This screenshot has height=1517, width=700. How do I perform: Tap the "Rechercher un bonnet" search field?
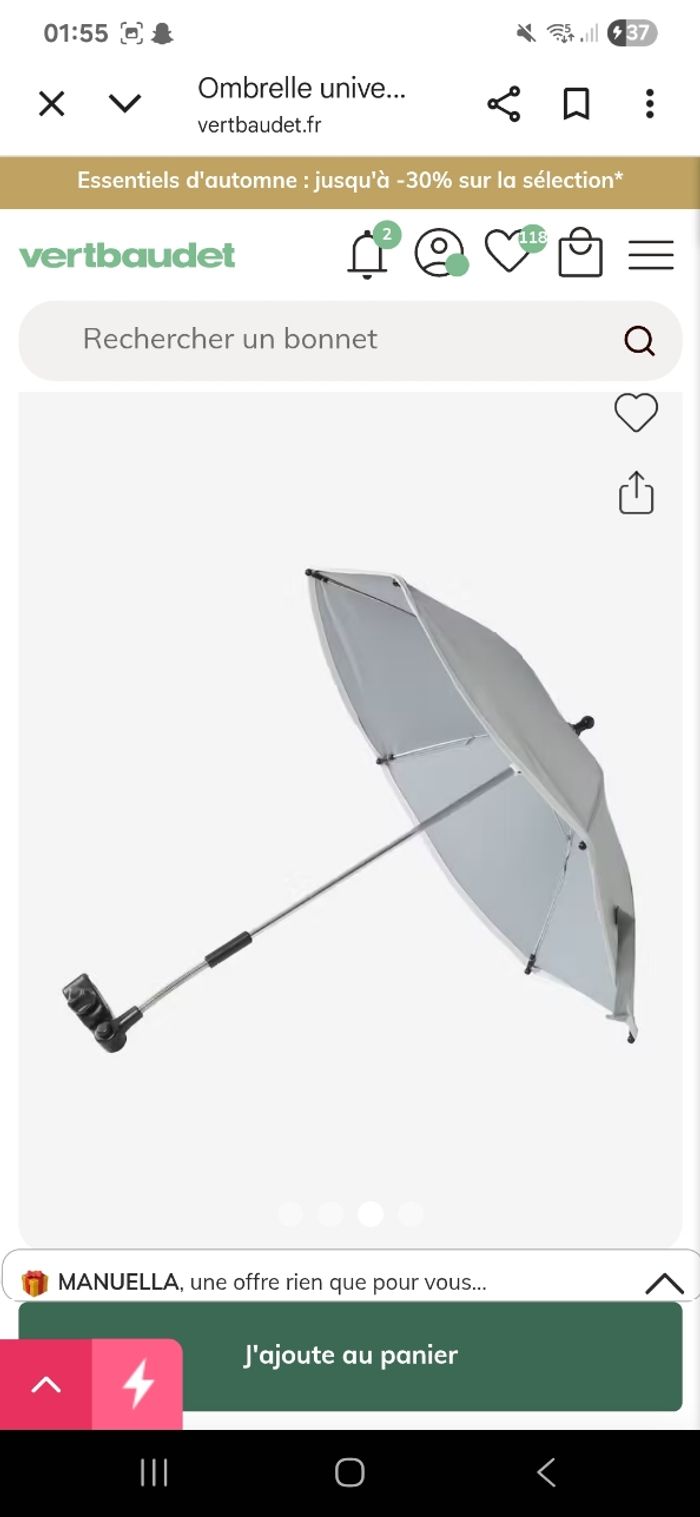click(x=330, y=340)
